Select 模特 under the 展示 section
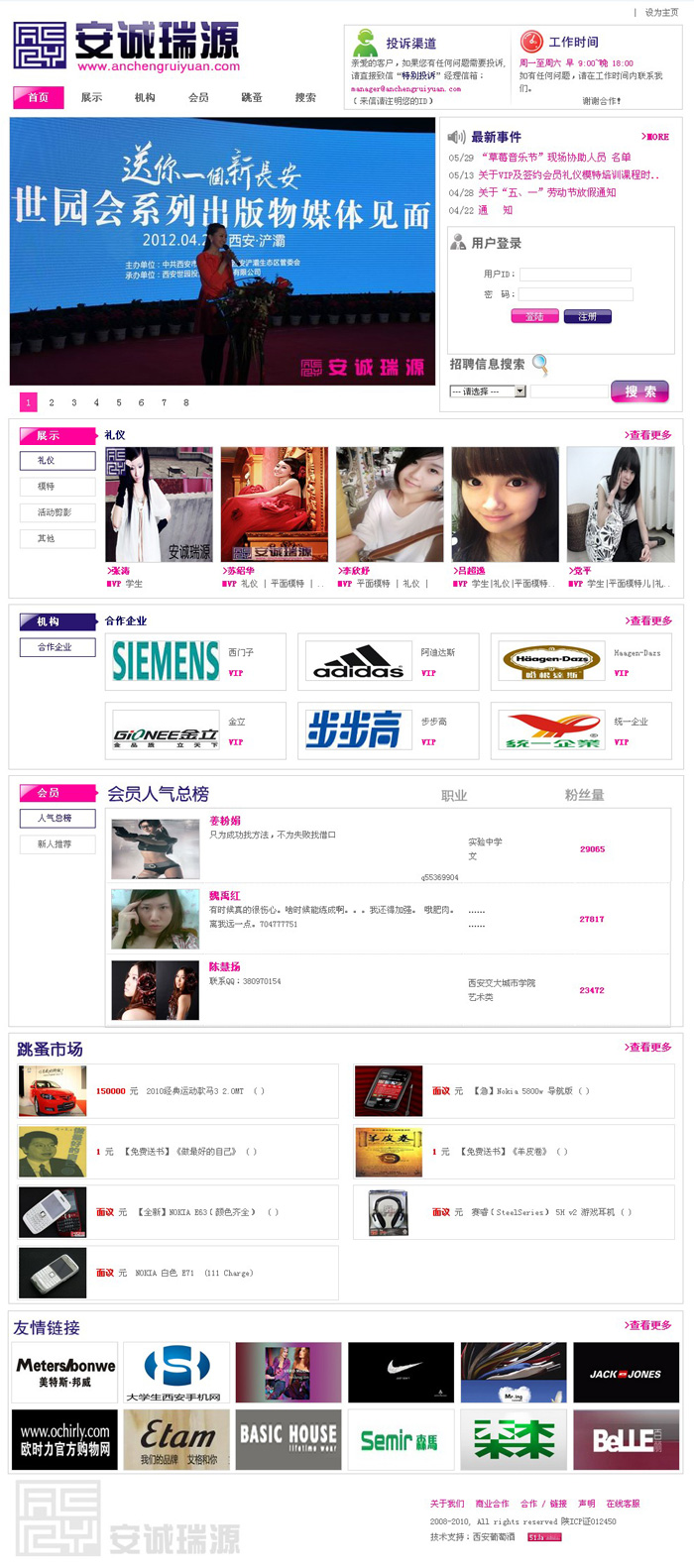The width and height of the screenshot is (694, 1568). (x=58, y=487)
